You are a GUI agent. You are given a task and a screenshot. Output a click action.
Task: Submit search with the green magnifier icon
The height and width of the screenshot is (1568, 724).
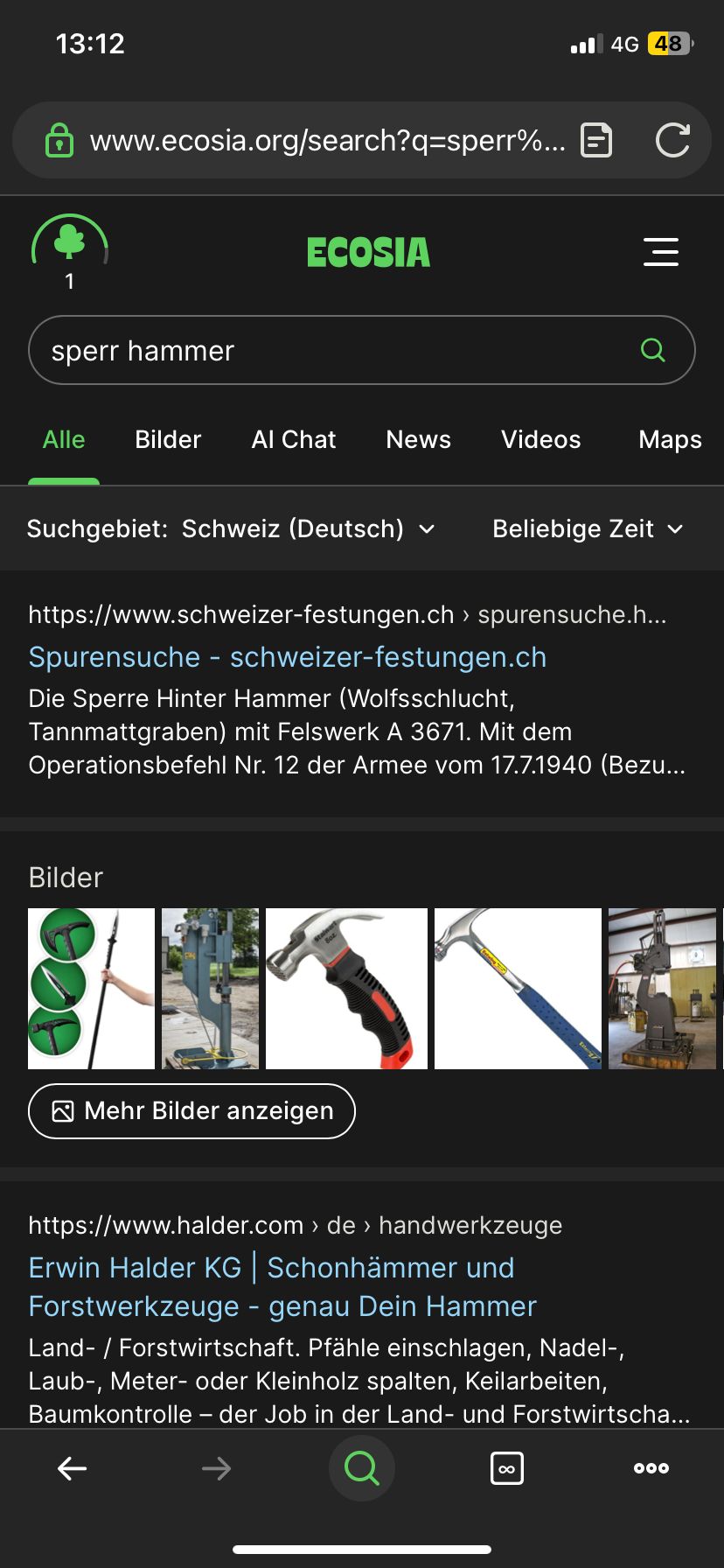[x=653, y=350]
